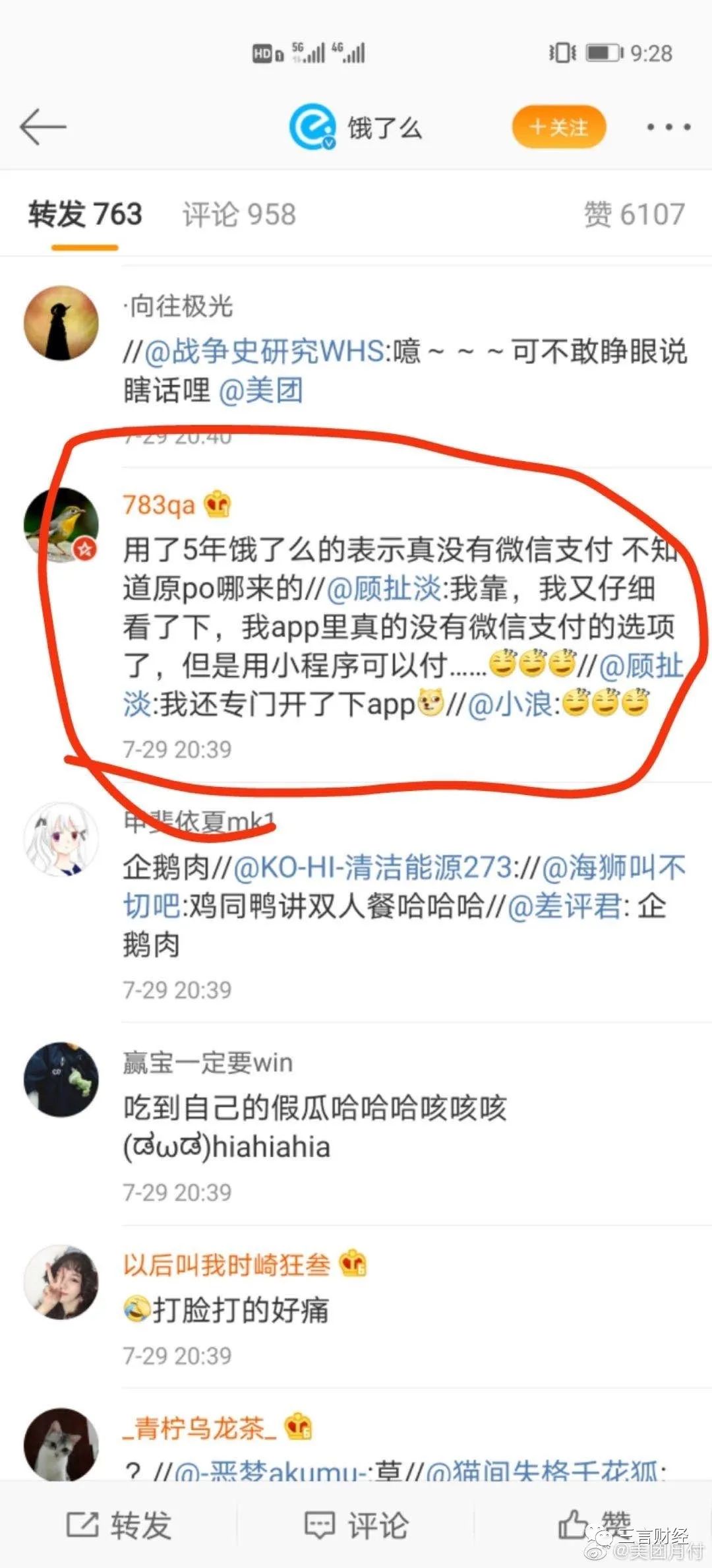Like the post with bottom 赞 button
The height and width of the screenshot is (1568, 712).
coord(593,1524)
